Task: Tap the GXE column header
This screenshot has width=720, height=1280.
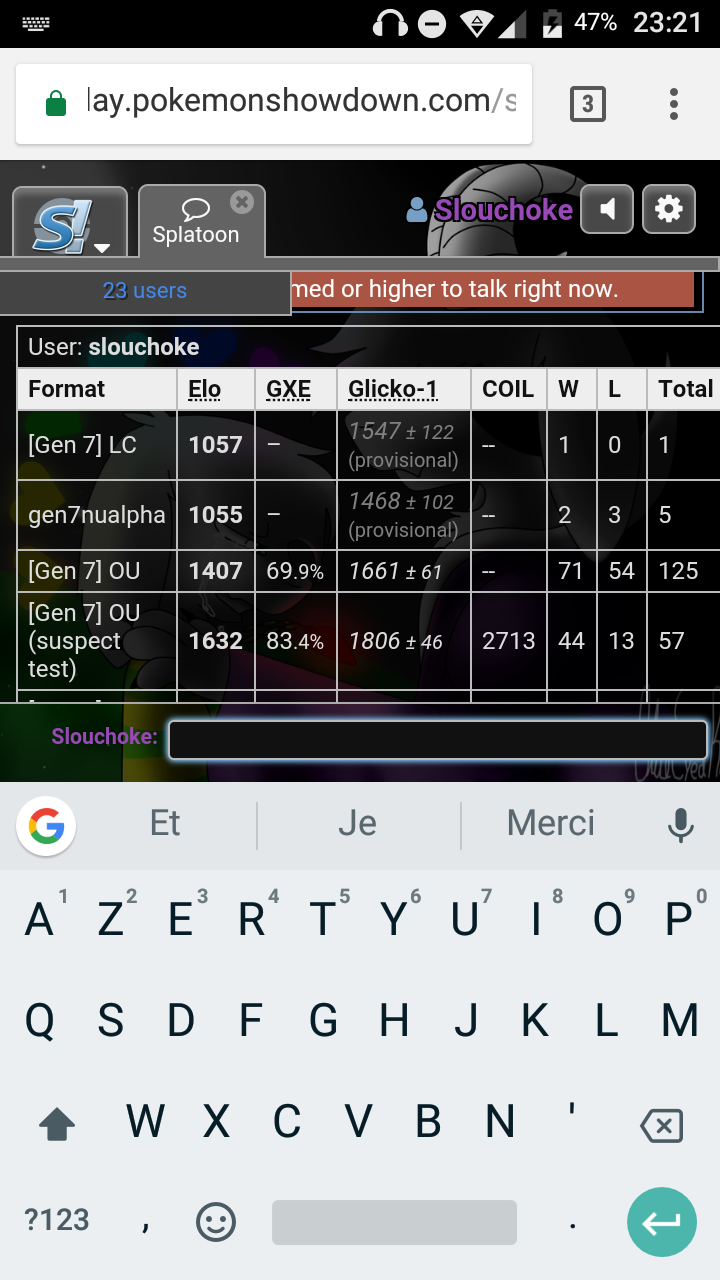Action: click(x=288, y=389)
